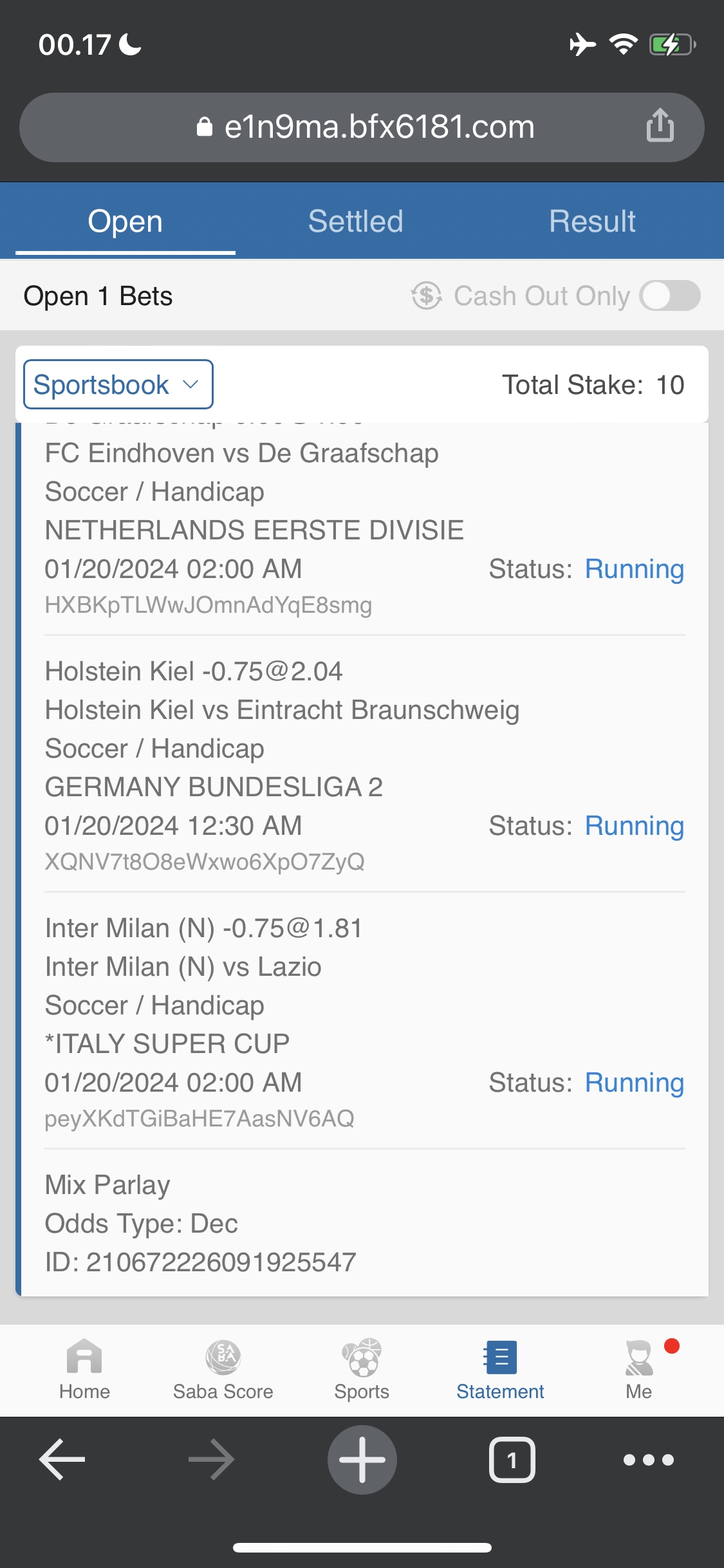724x1568 pixels.
Task: Open Saba Score
Action: (223, 1368)
